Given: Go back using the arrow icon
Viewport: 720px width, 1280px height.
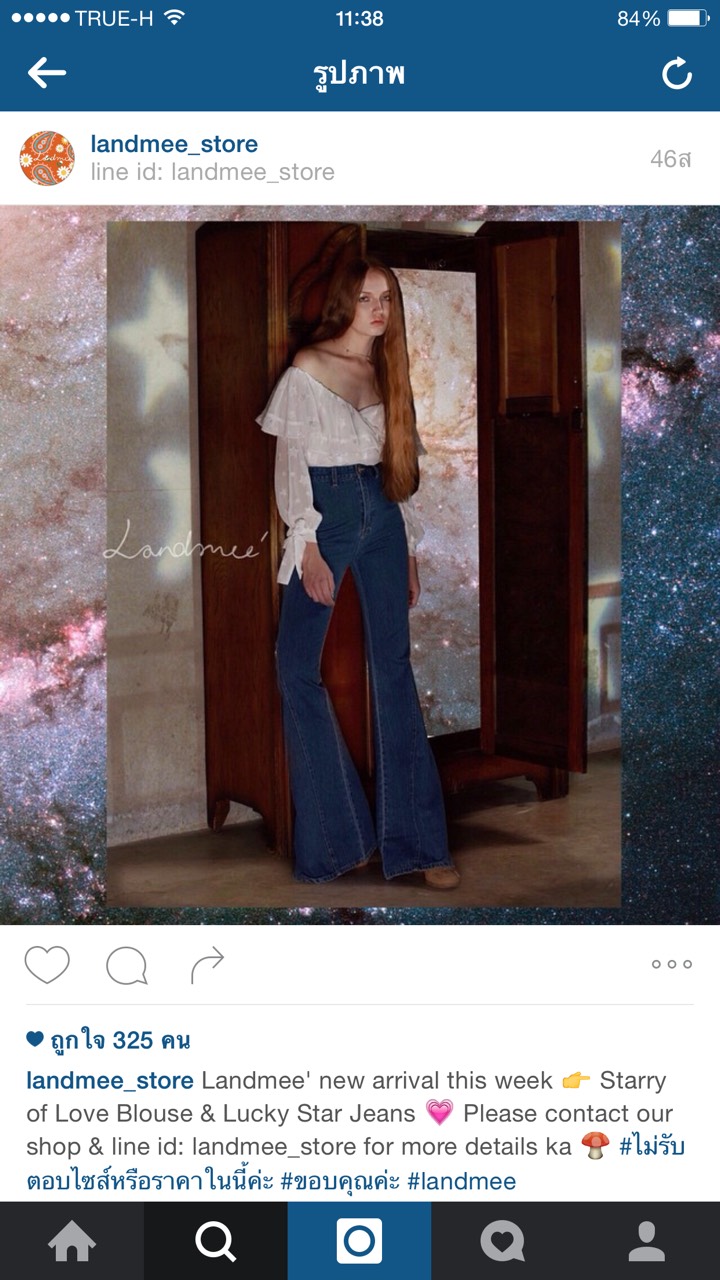Looking at the screenshot, I should (x=46, y=73).
